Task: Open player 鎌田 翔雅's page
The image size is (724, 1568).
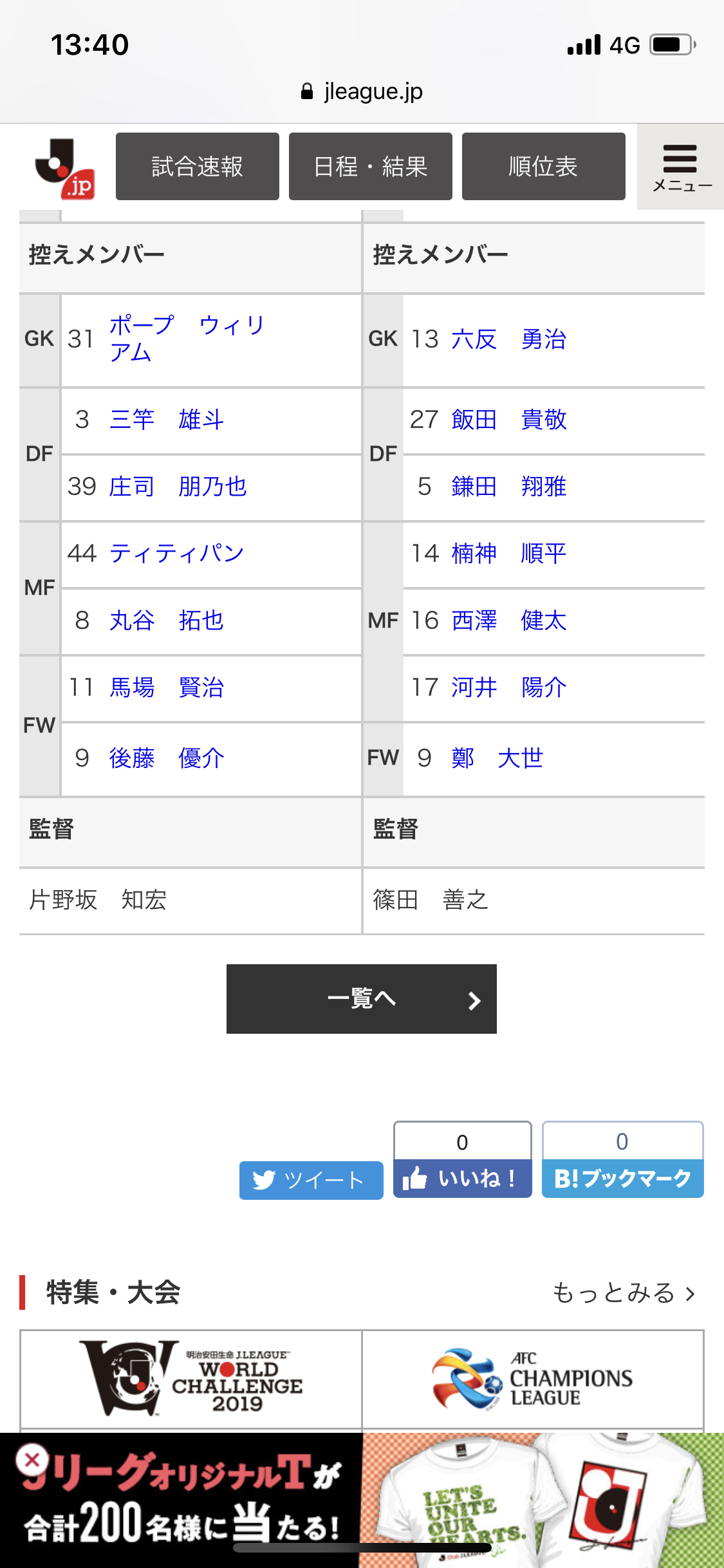Action: [x=508, y=487]
